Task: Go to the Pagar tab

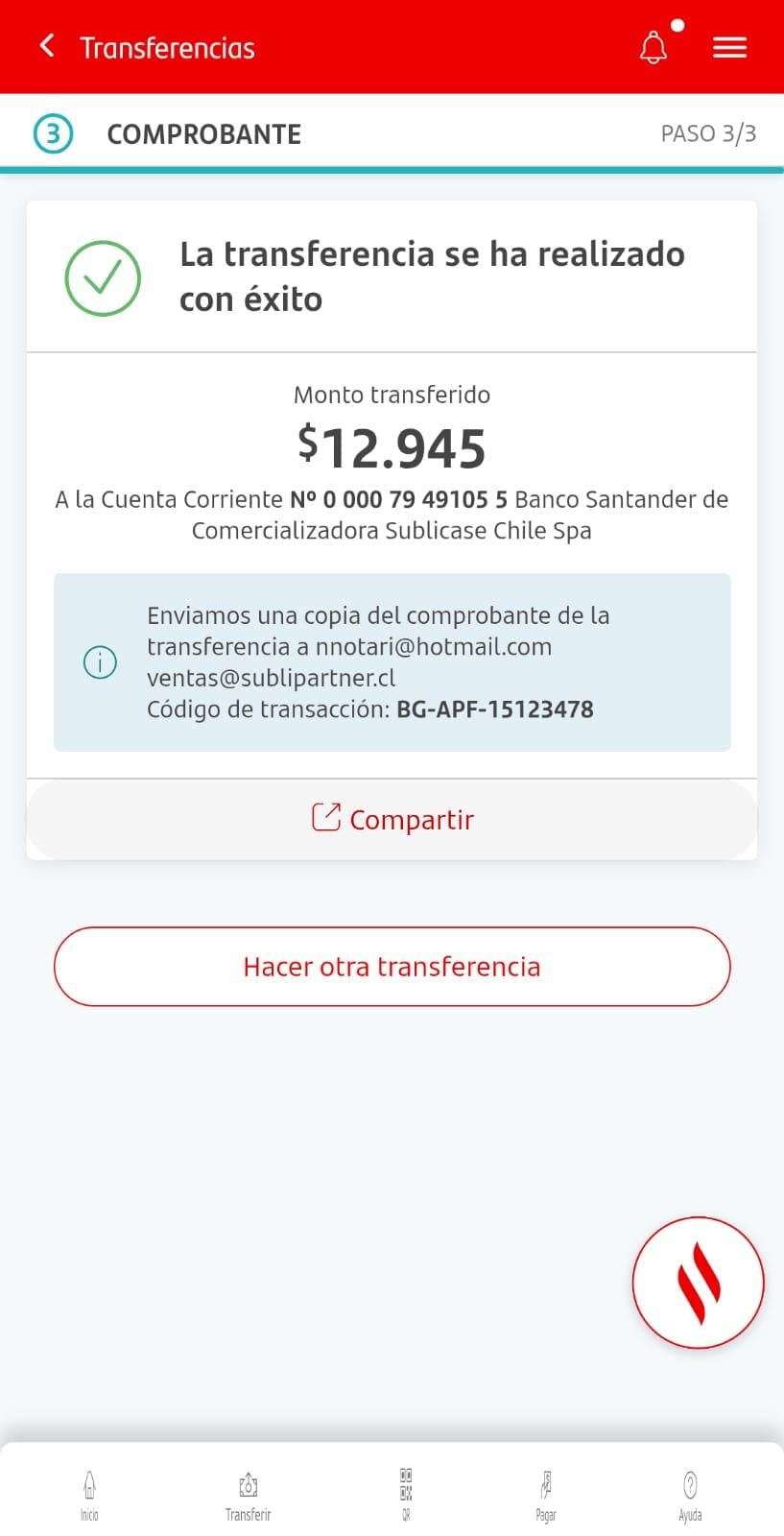Action: 546,1495
